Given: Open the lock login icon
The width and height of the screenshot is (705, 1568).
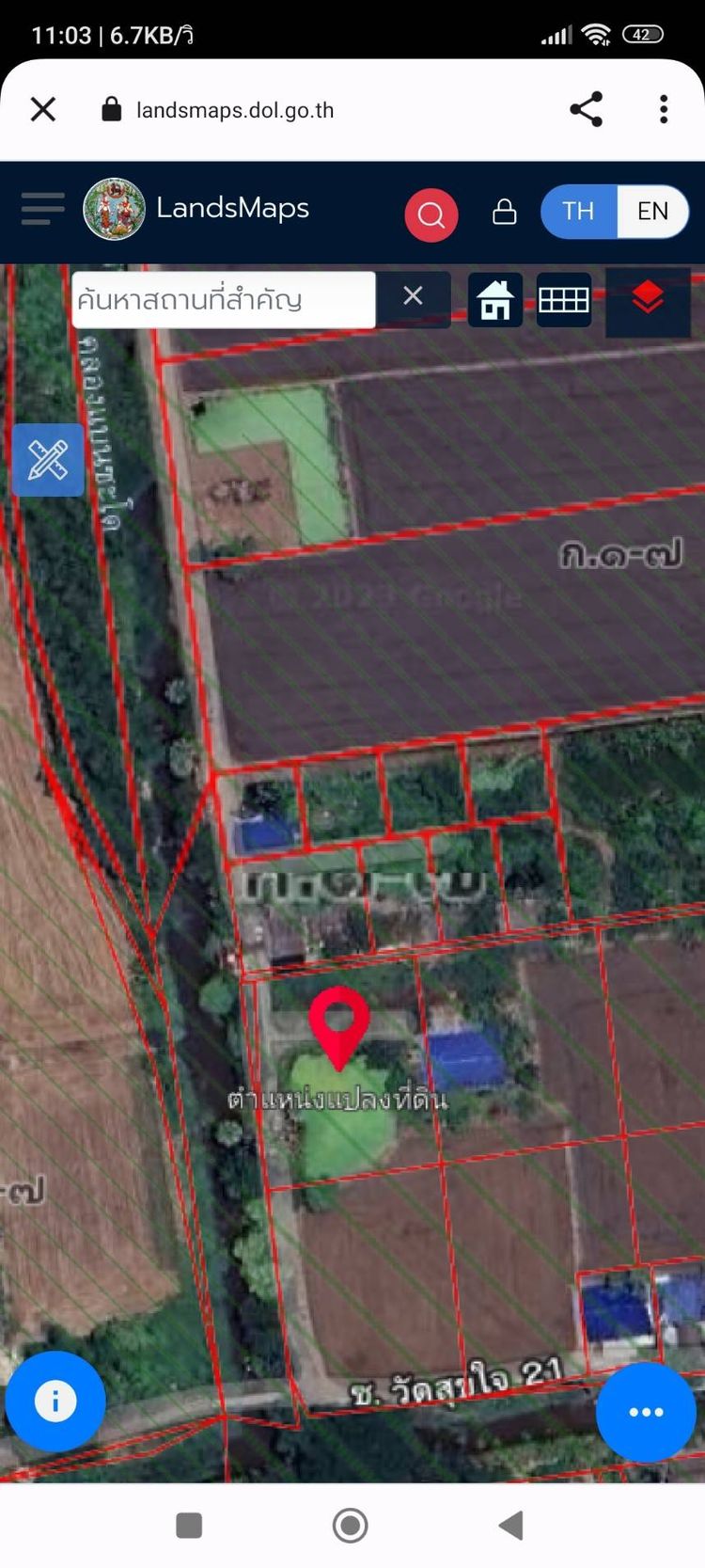Looking at the screenshot, I should (x=505, y=212).
